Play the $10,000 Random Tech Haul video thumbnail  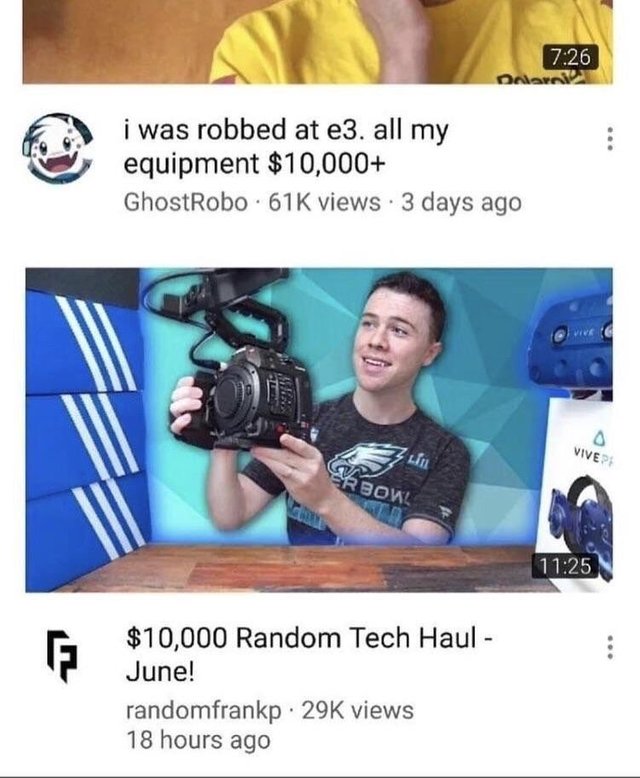[319, 430]
